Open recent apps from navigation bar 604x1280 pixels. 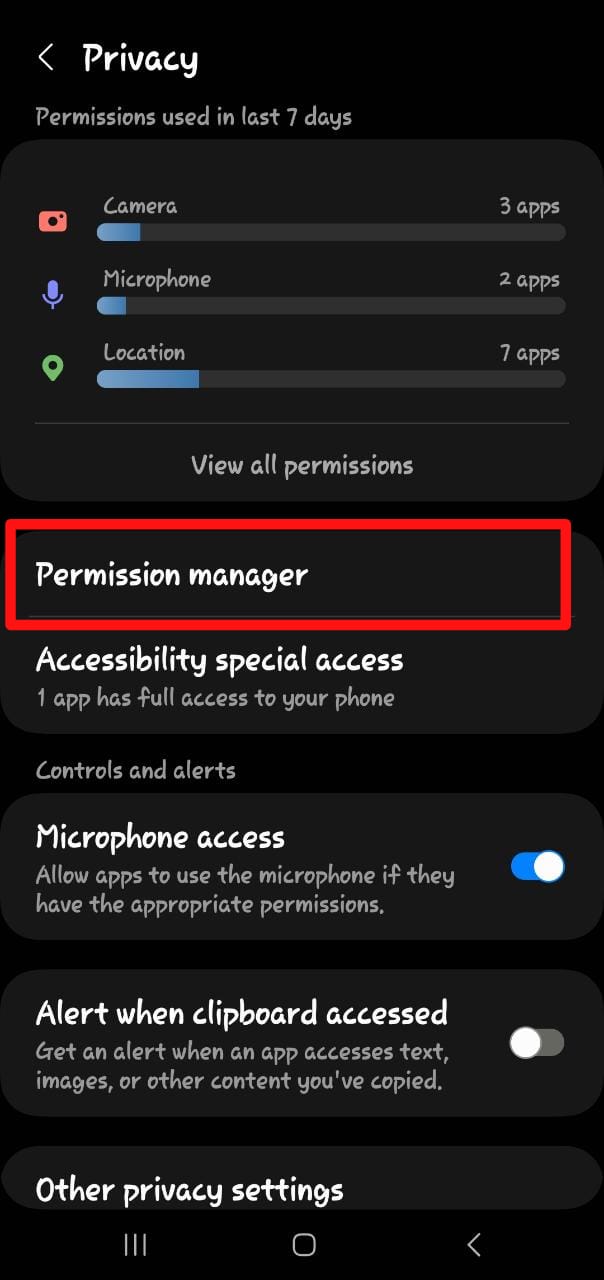(x=135, y=1244)
